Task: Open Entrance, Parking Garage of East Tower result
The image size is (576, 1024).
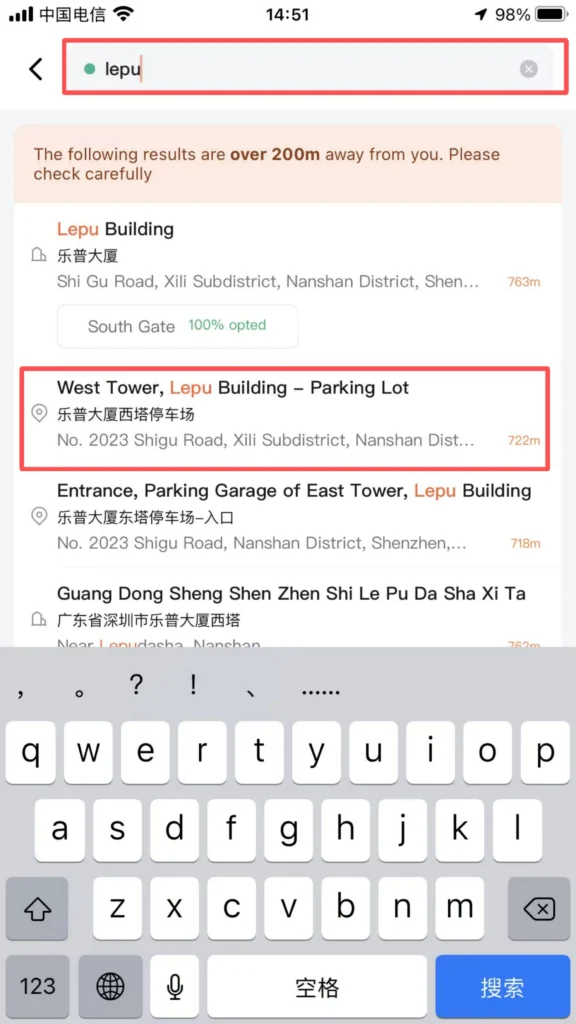Action: coord(288,517)
